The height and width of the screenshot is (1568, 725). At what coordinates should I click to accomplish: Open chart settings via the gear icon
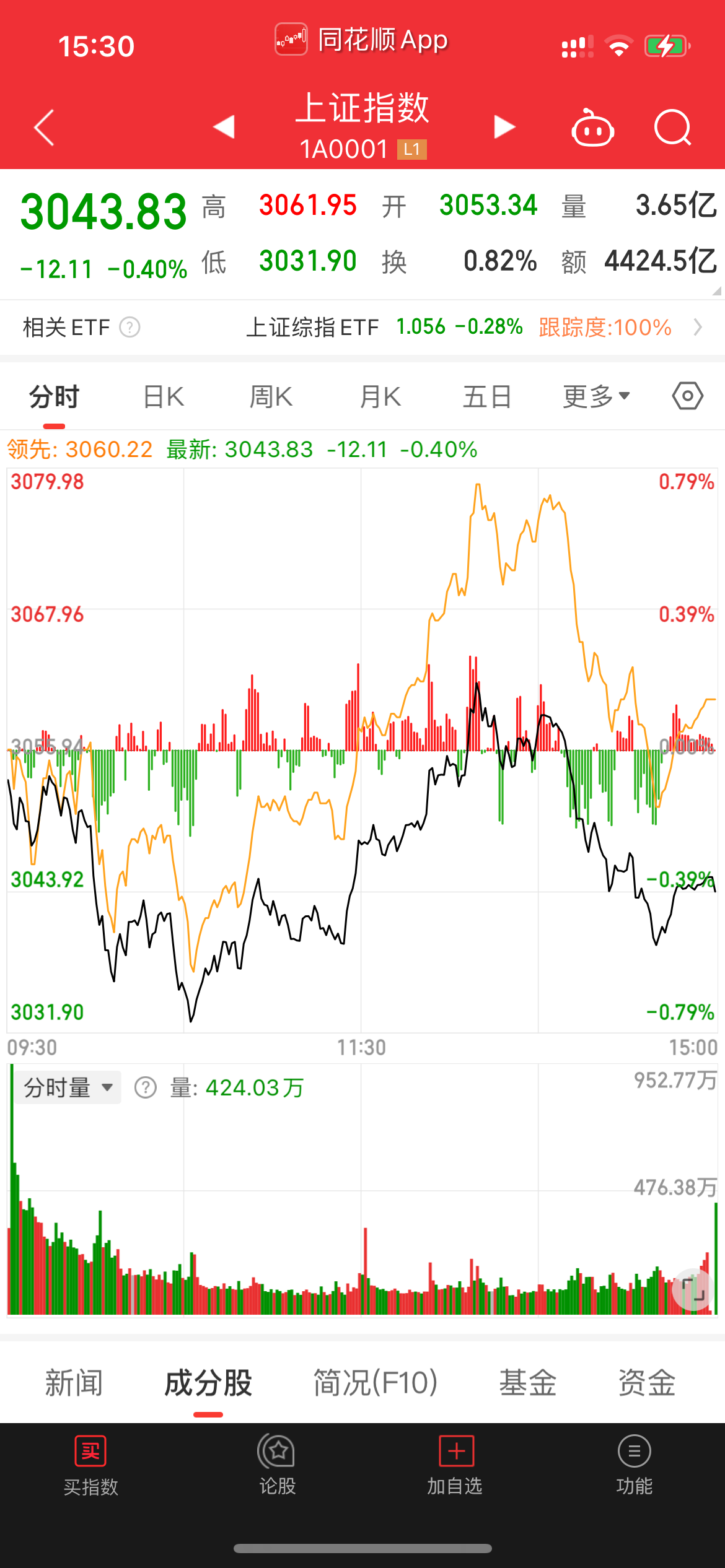[687, 396]
